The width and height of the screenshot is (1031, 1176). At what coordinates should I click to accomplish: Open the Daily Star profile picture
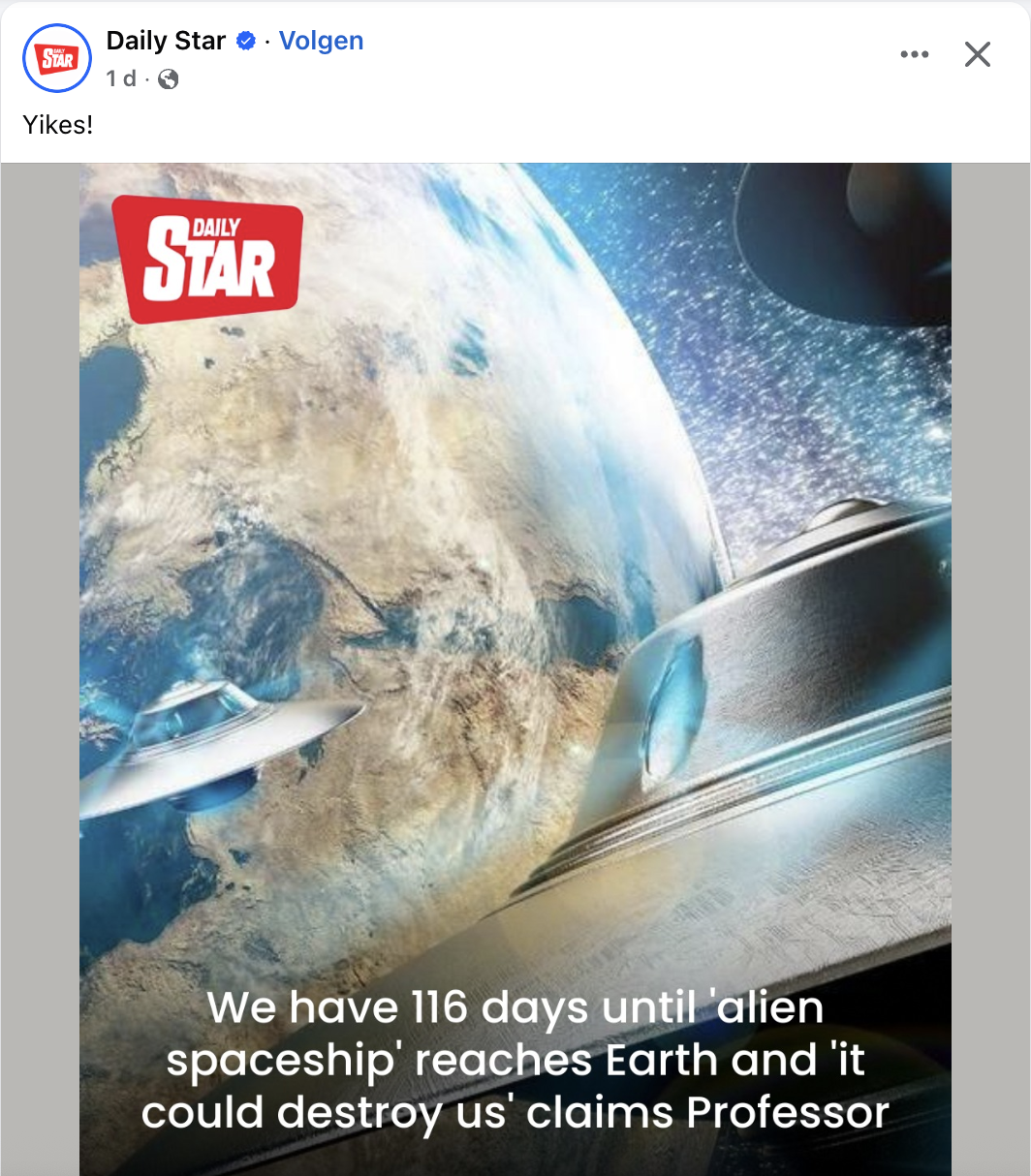coord(56,58)
